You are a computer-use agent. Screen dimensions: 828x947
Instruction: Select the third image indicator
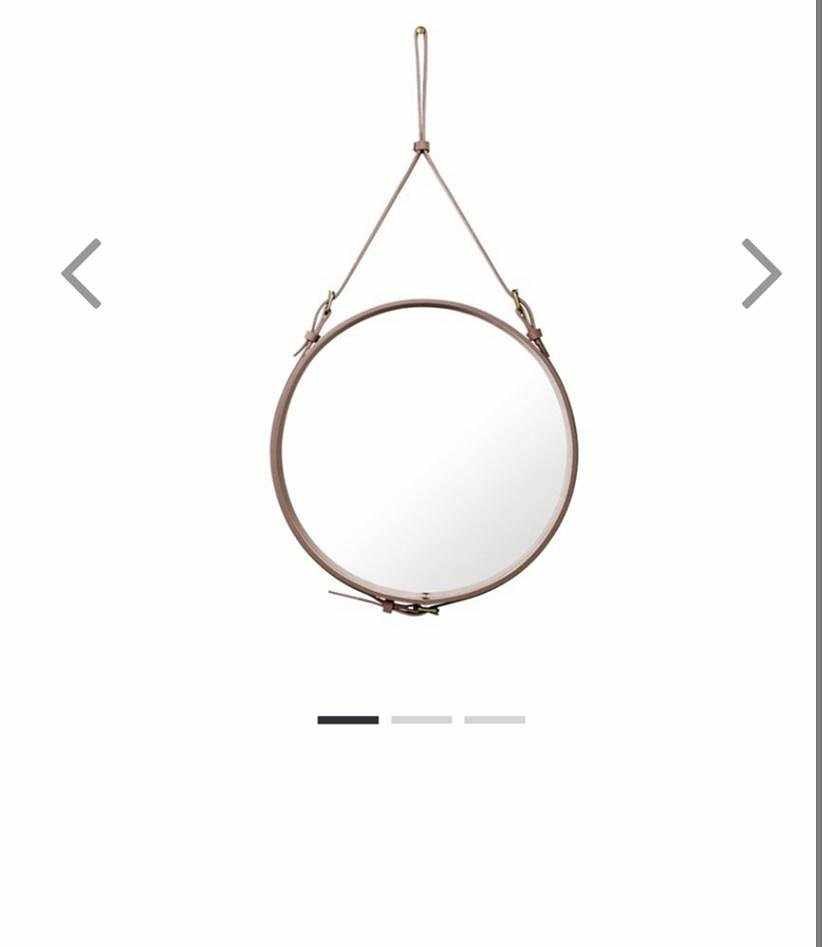click(494, 720)
